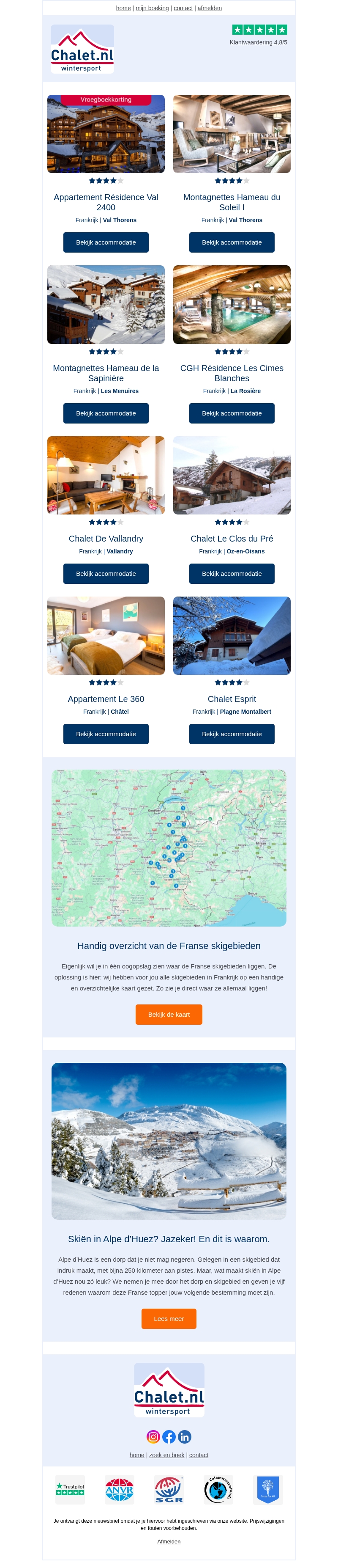Image resolution: width=338 pixels, height=1568 pixels.
Task: View the Chalet De Vallandry accommodation
Action: (x=106, y=573)
